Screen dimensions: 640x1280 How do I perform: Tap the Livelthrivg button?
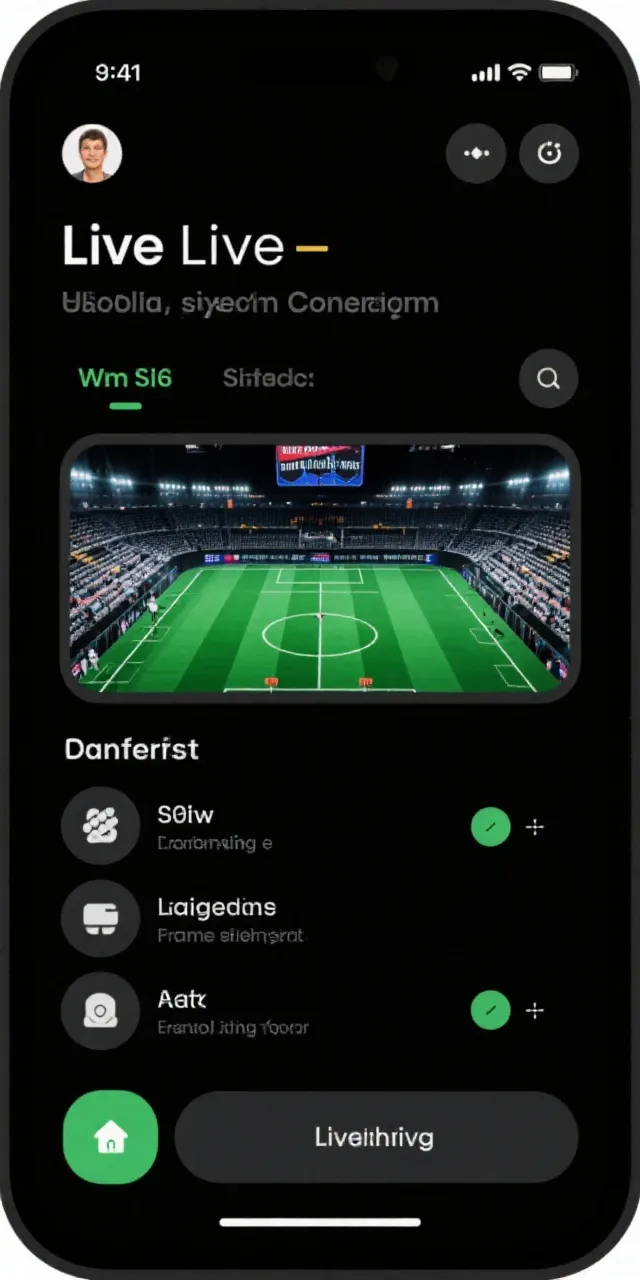point(376,1137)
